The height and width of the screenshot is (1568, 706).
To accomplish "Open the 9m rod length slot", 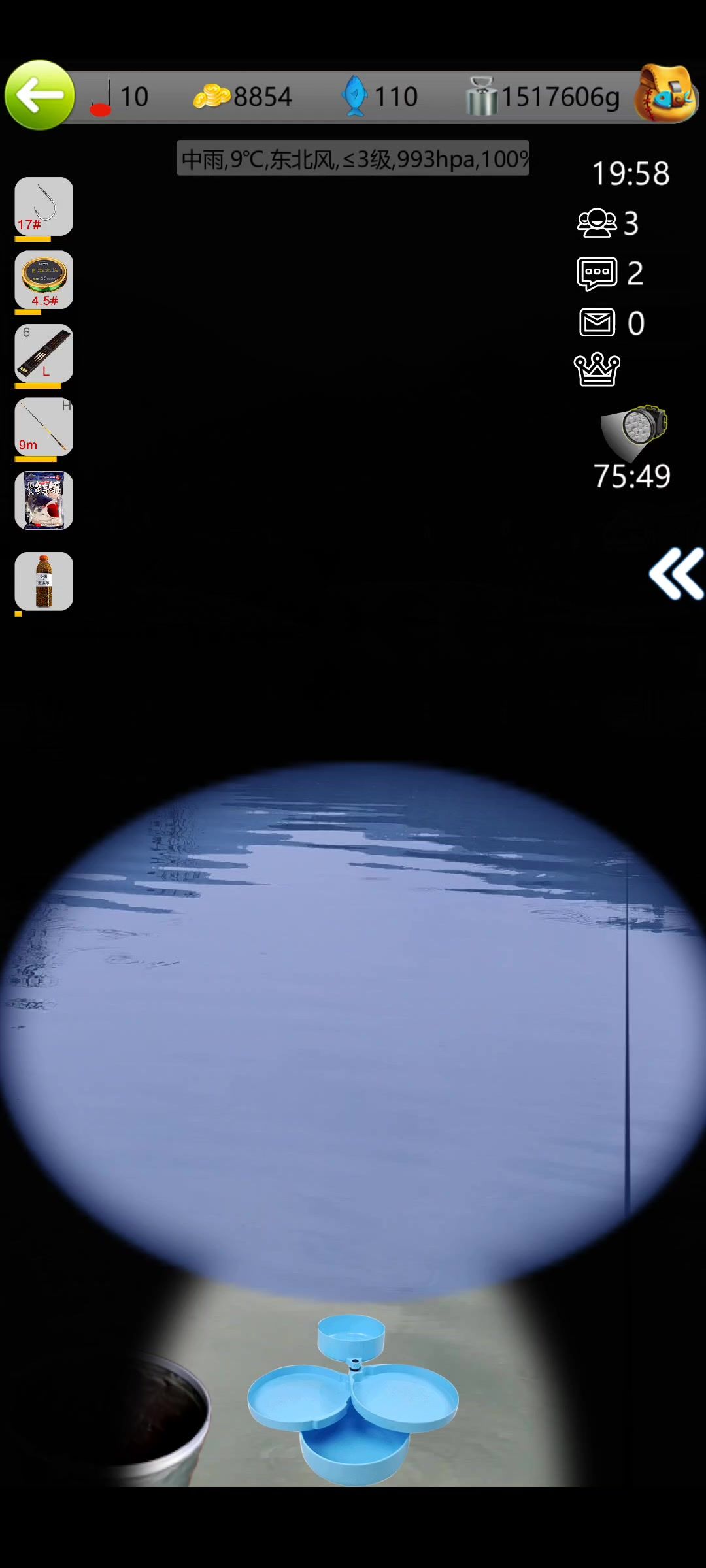I will tap(44, 427).
